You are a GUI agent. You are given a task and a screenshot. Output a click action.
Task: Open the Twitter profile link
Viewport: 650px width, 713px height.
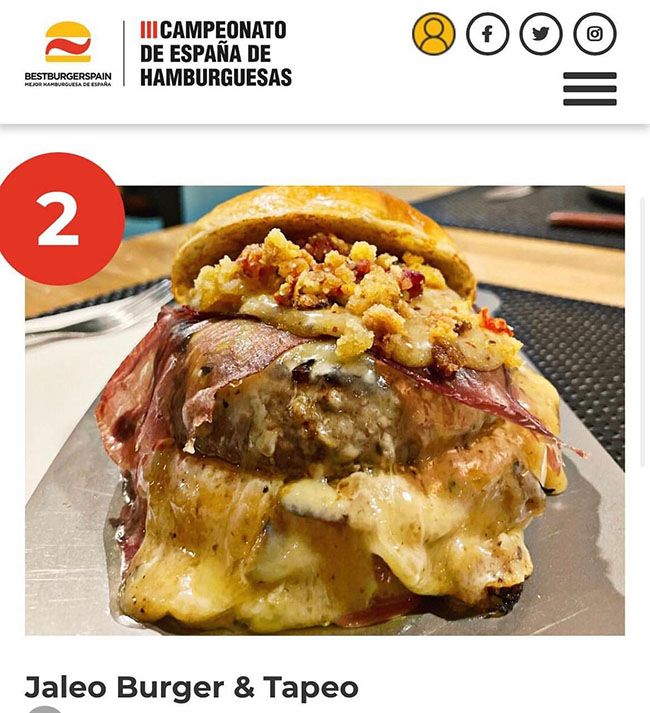(x=541, y=34)
